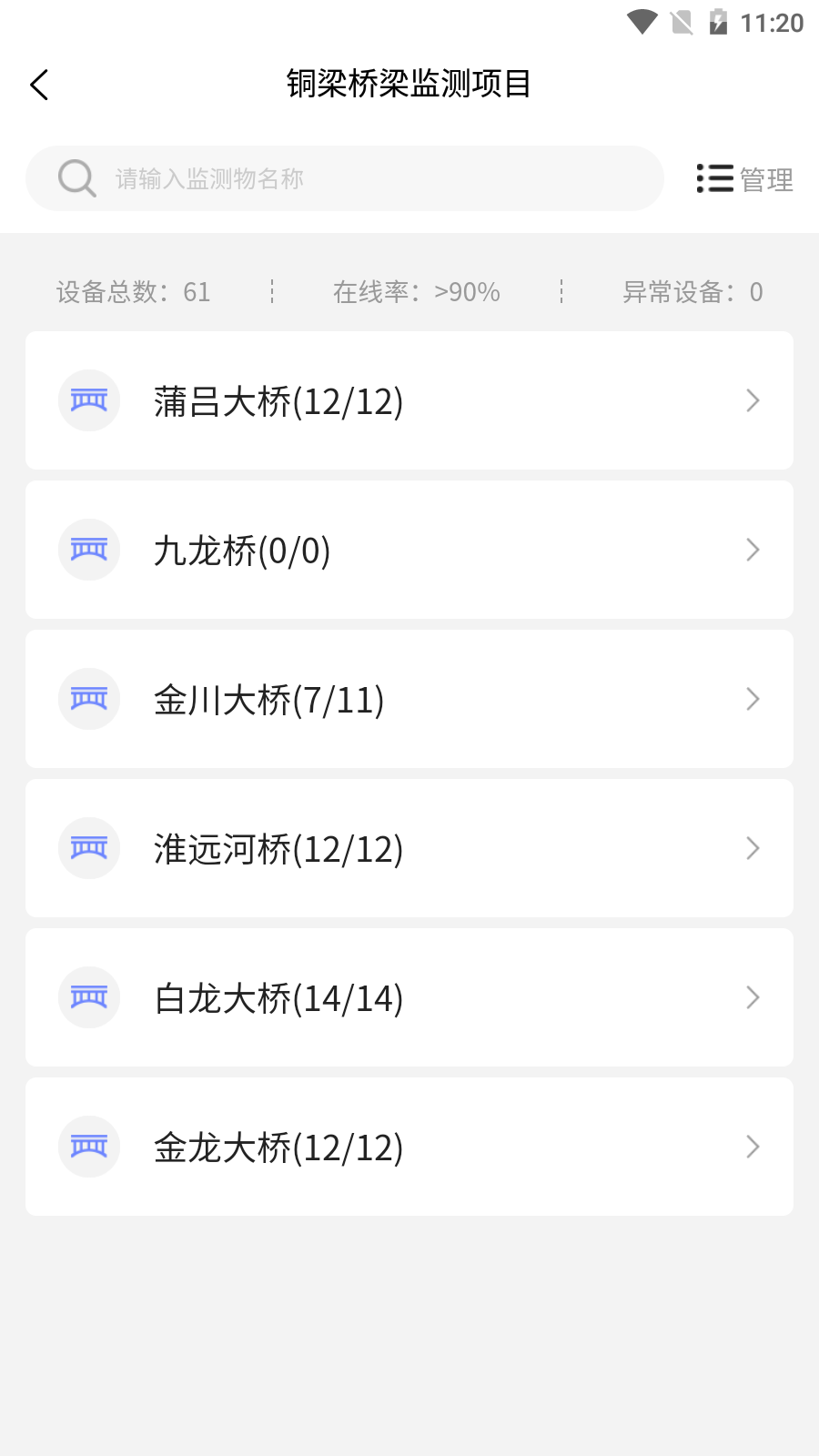Open 蒲吕大桥(12/12) bridge entry
Viewport: 819px width, 1456px height.
pos(409,400)
